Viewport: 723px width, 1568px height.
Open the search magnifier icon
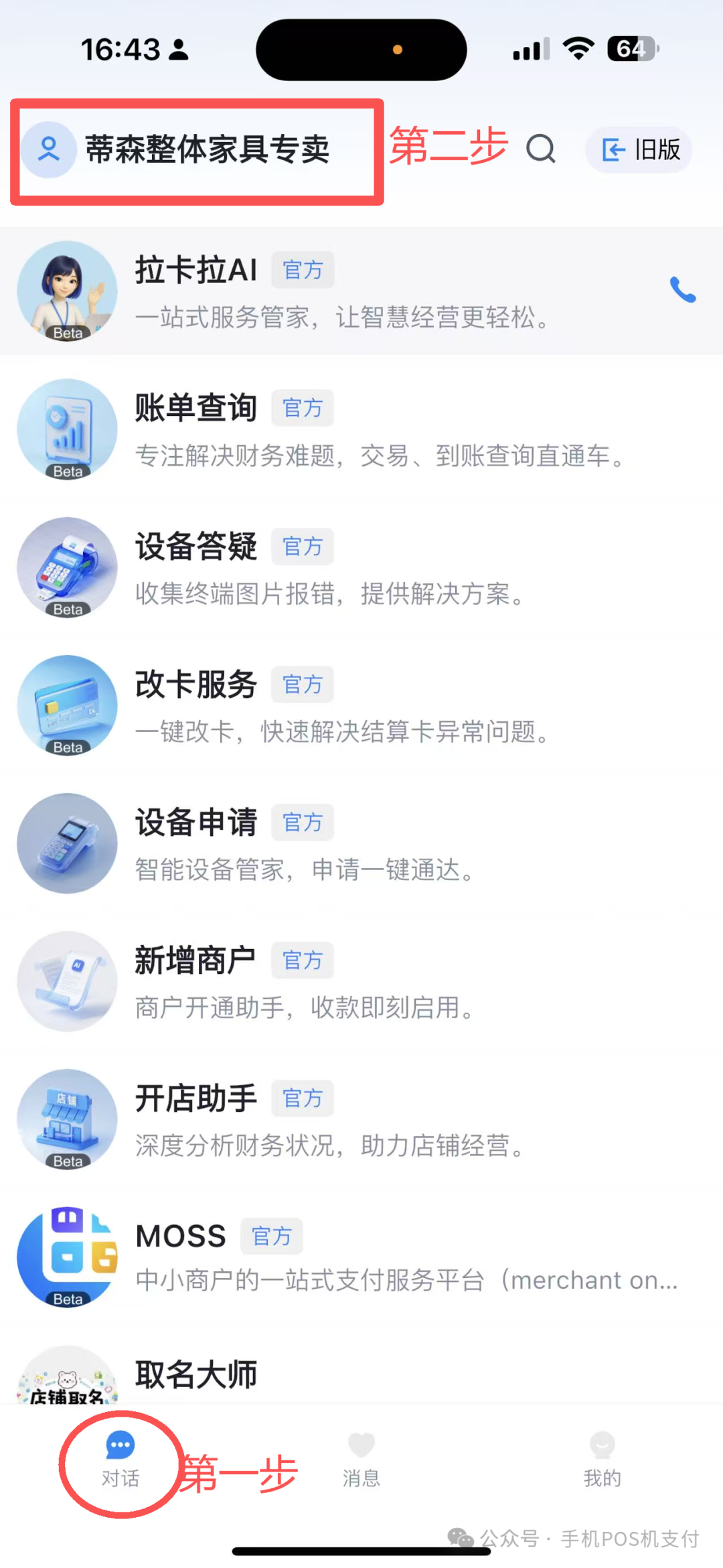540,149
